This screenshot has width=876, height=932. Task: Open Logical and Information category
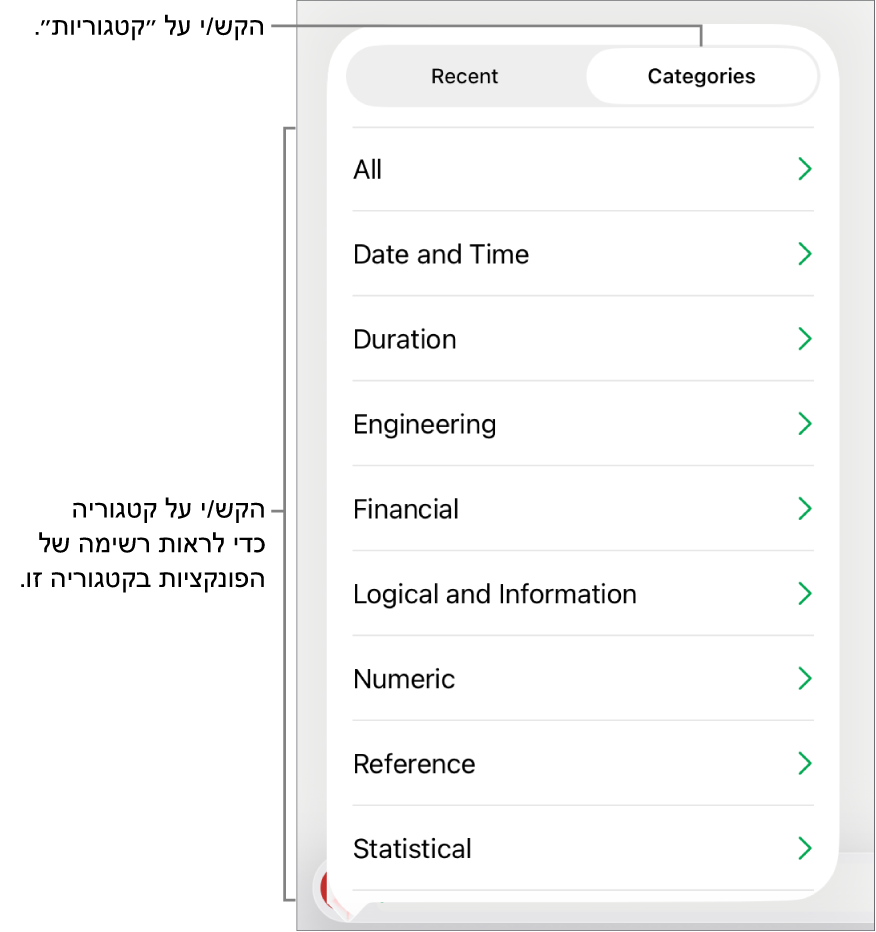click(x=582, y=594)
